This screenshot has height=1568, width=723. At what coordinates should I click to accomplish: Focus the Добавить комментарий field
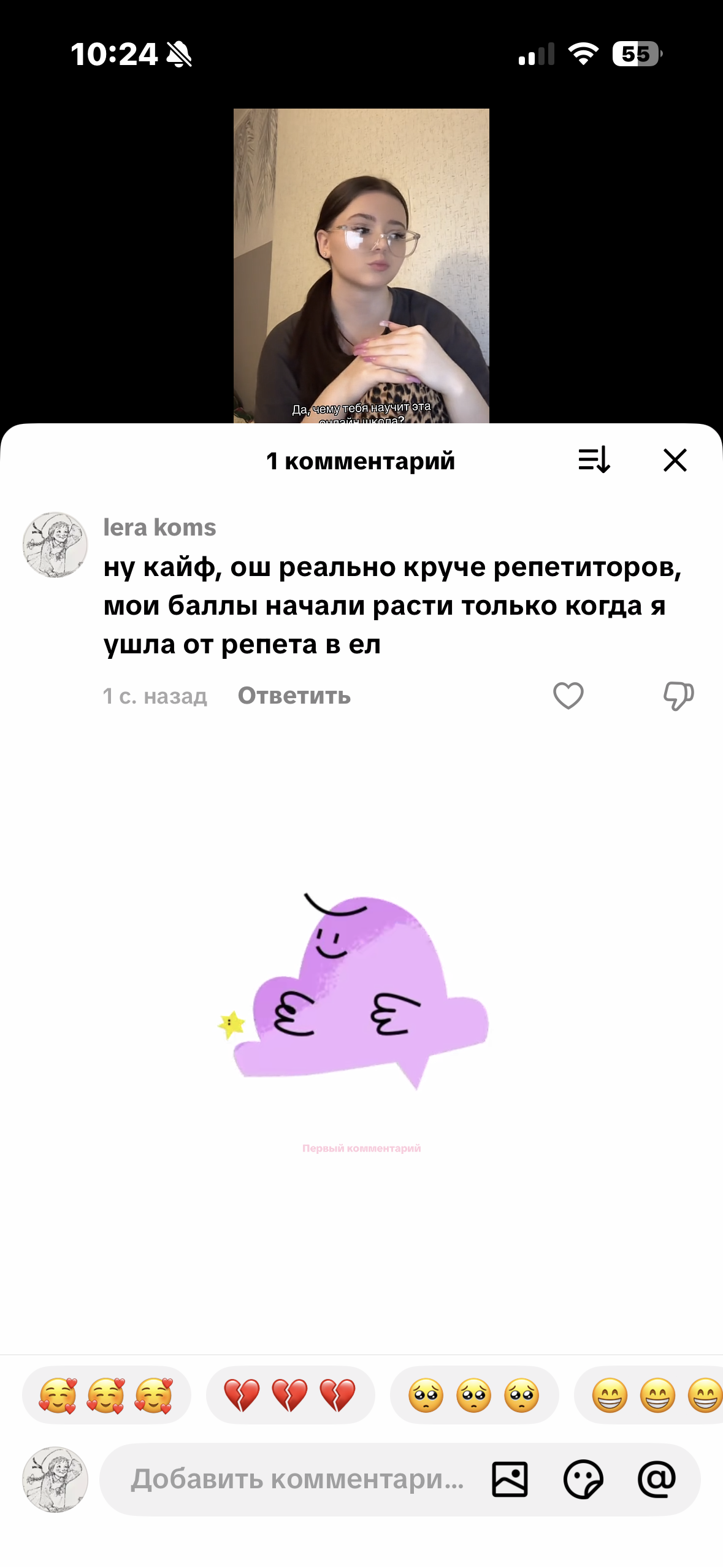tap(297, 1479)
